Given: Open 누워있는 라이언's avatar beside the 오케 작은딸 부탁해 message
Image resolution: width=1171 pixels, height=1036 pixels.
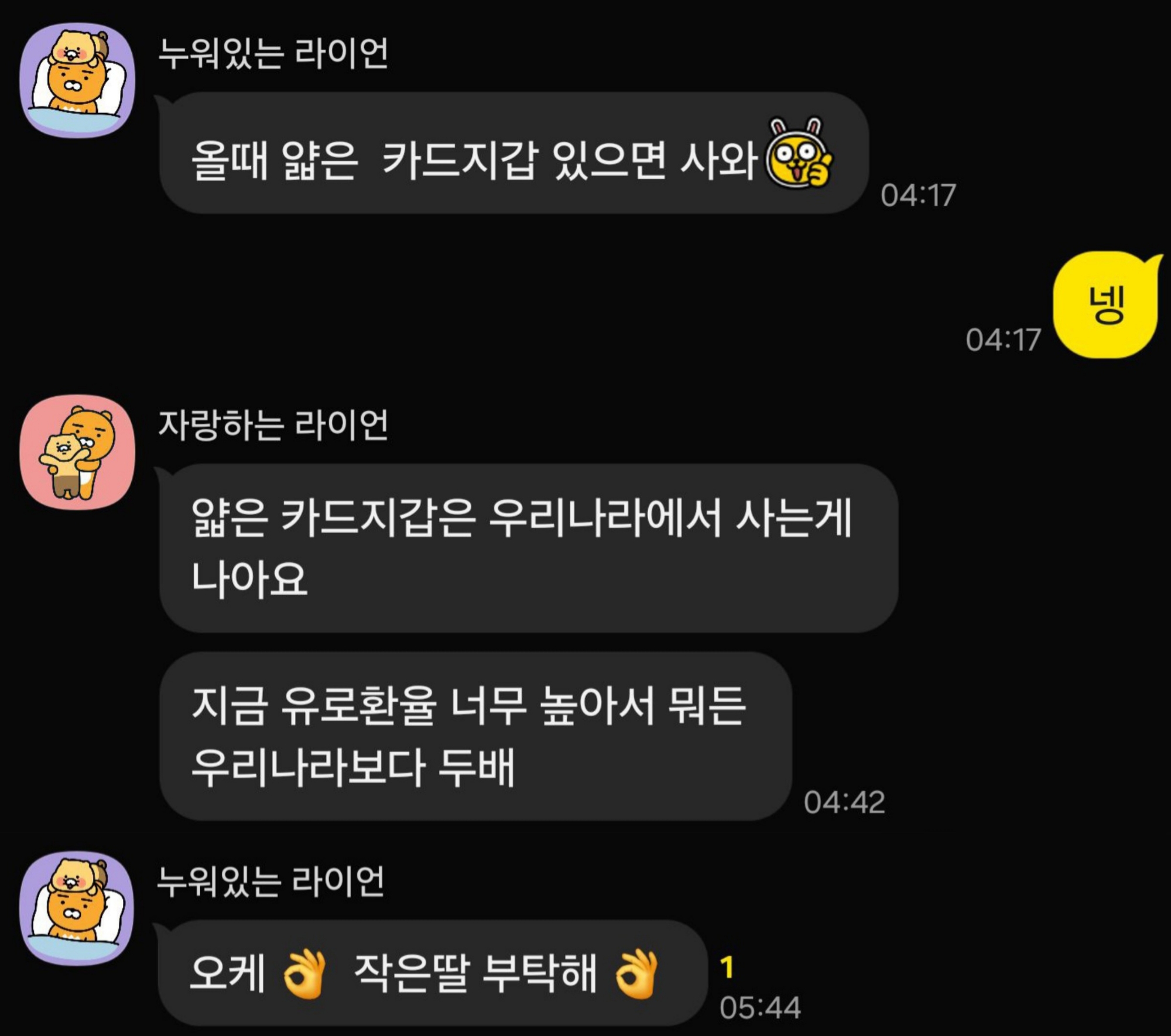Looking at the screenshot, I should 77,908.
